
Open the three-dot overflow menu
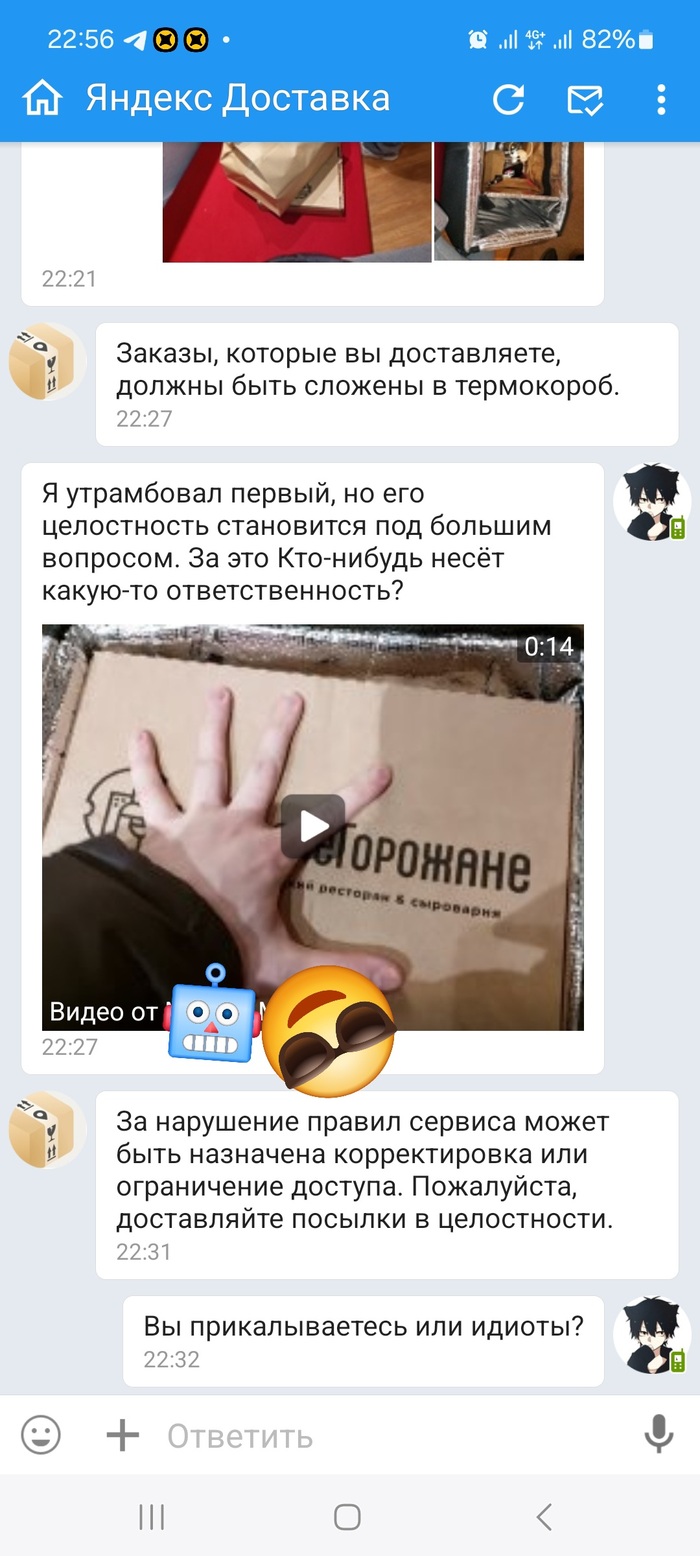(661, 99)
